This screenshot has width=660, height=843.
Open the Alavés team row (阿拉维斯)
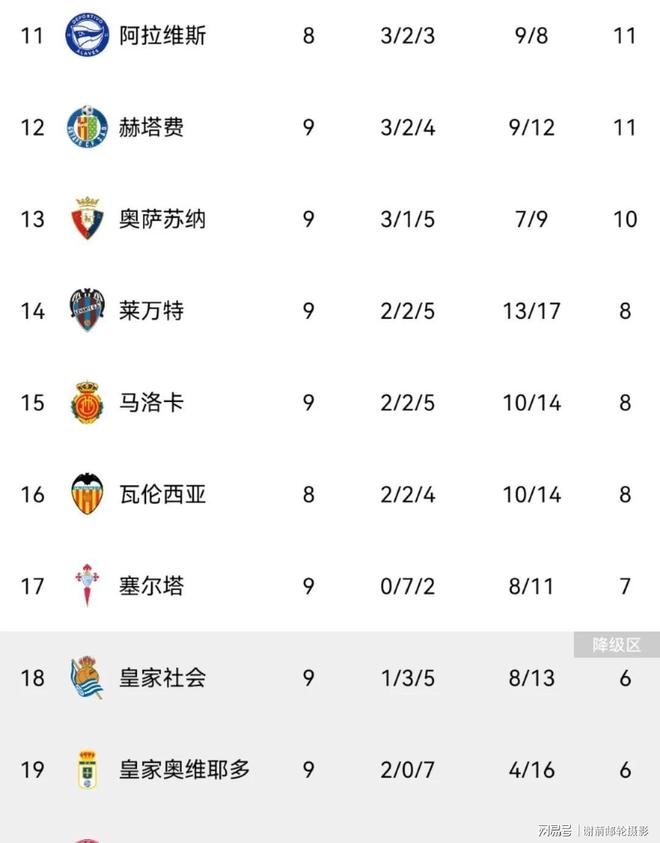(x=163, y=36)
